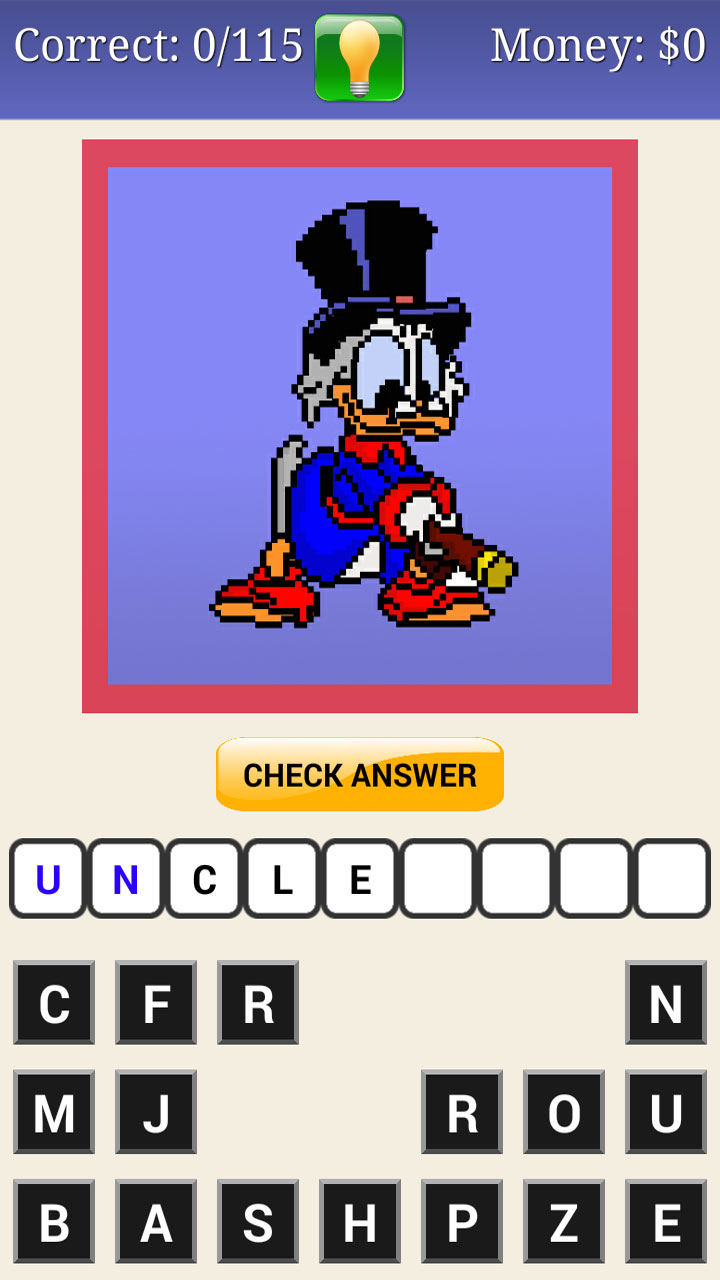Remove the letter U from the answer row
This screenshot has height=1280, width=720.
click(46, 880)
